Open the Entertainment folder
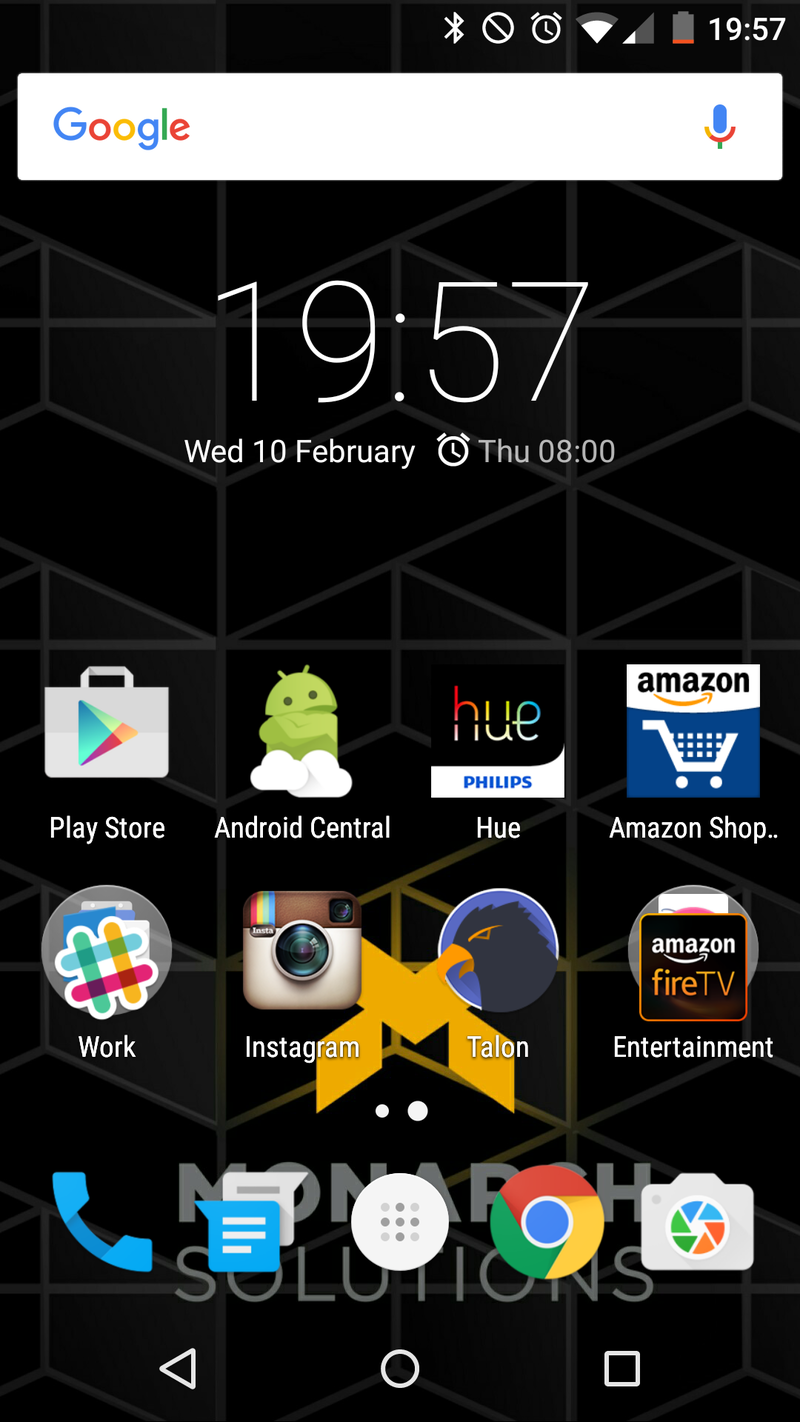 693,951
